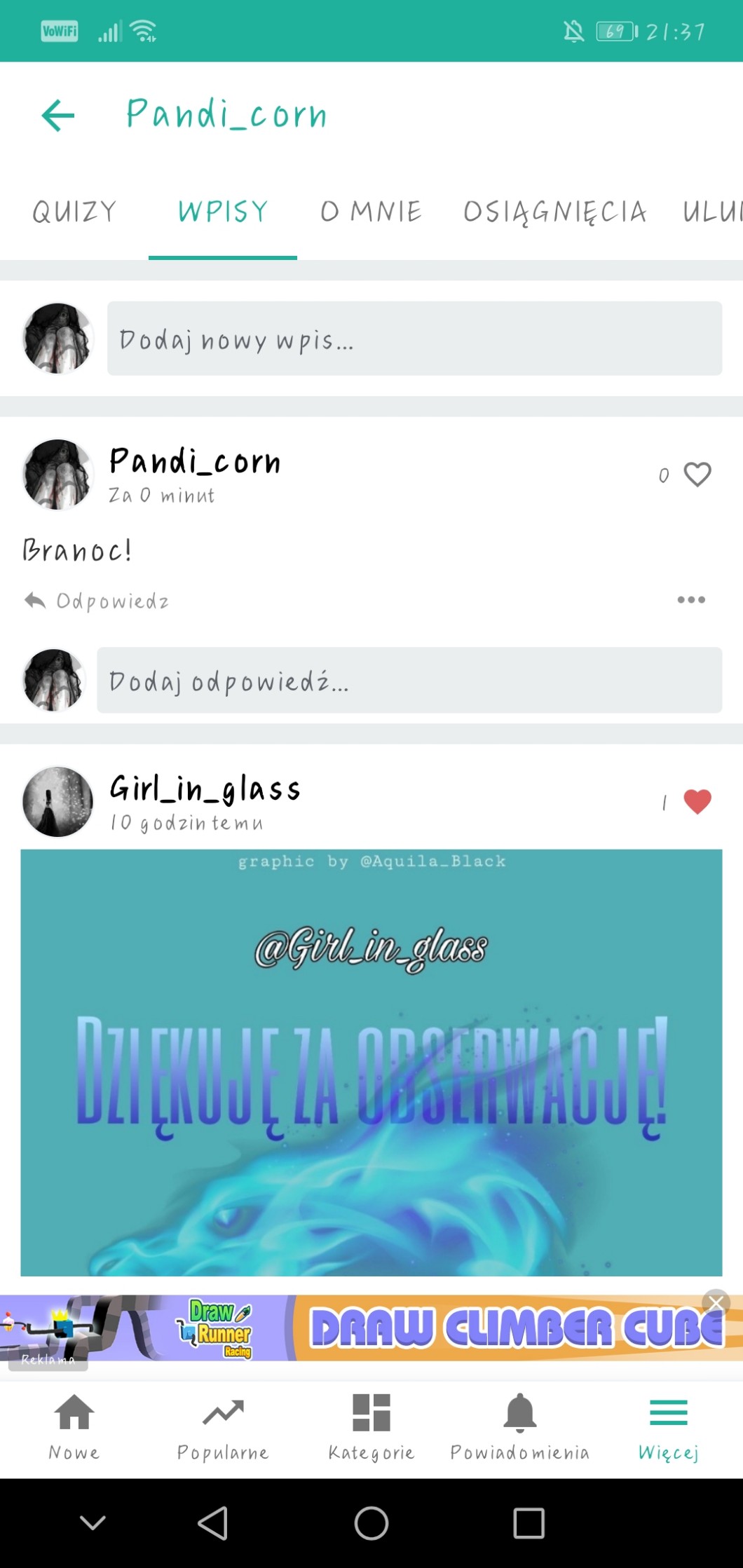Open Girl_in_glass's profile from her username
Screen dimensions: 743x1568
pyautogui.click(x=205, y=789)
